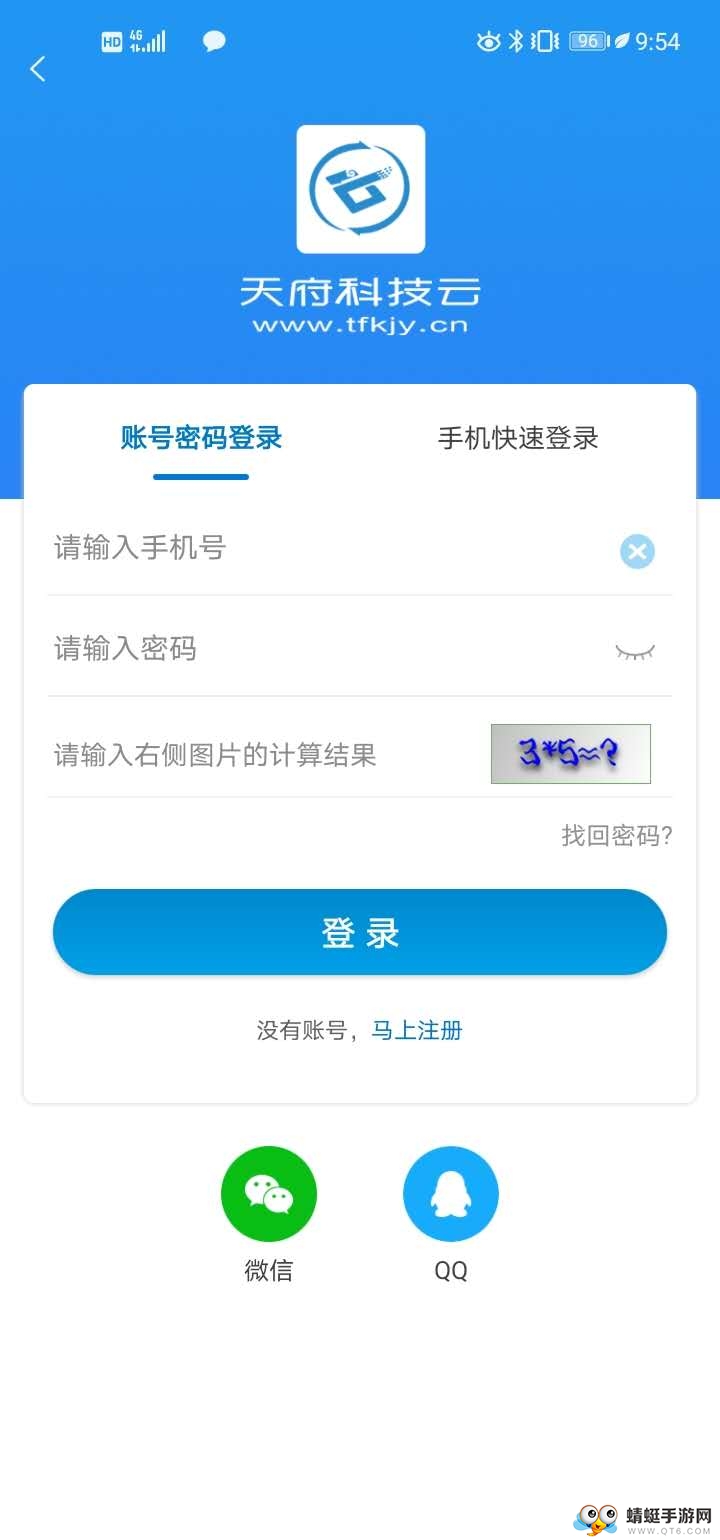Tap the 请输入密码 password field
Viewport: 720px width, 1540px height.
point(320,649)
